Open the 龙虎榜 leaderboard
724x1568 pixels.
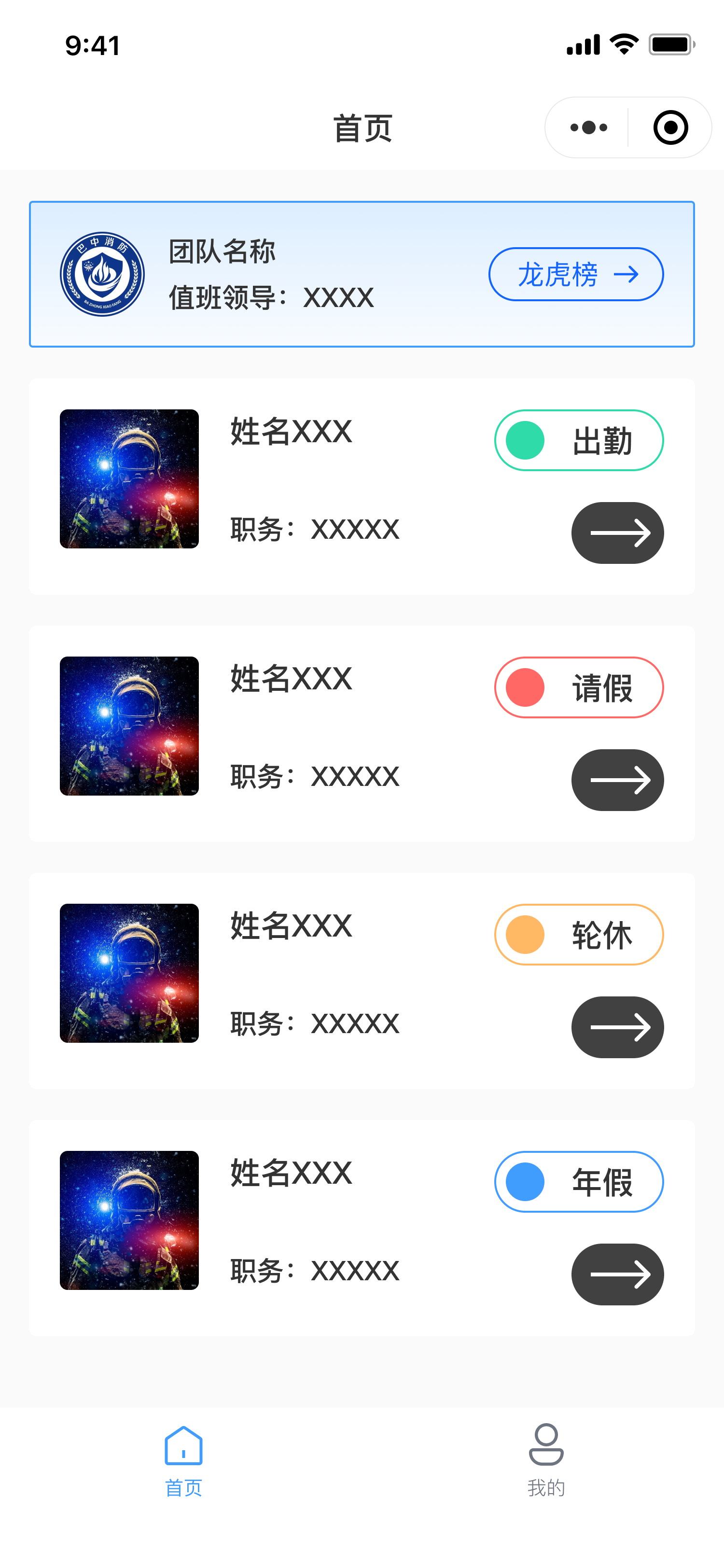tap(575, 275)
